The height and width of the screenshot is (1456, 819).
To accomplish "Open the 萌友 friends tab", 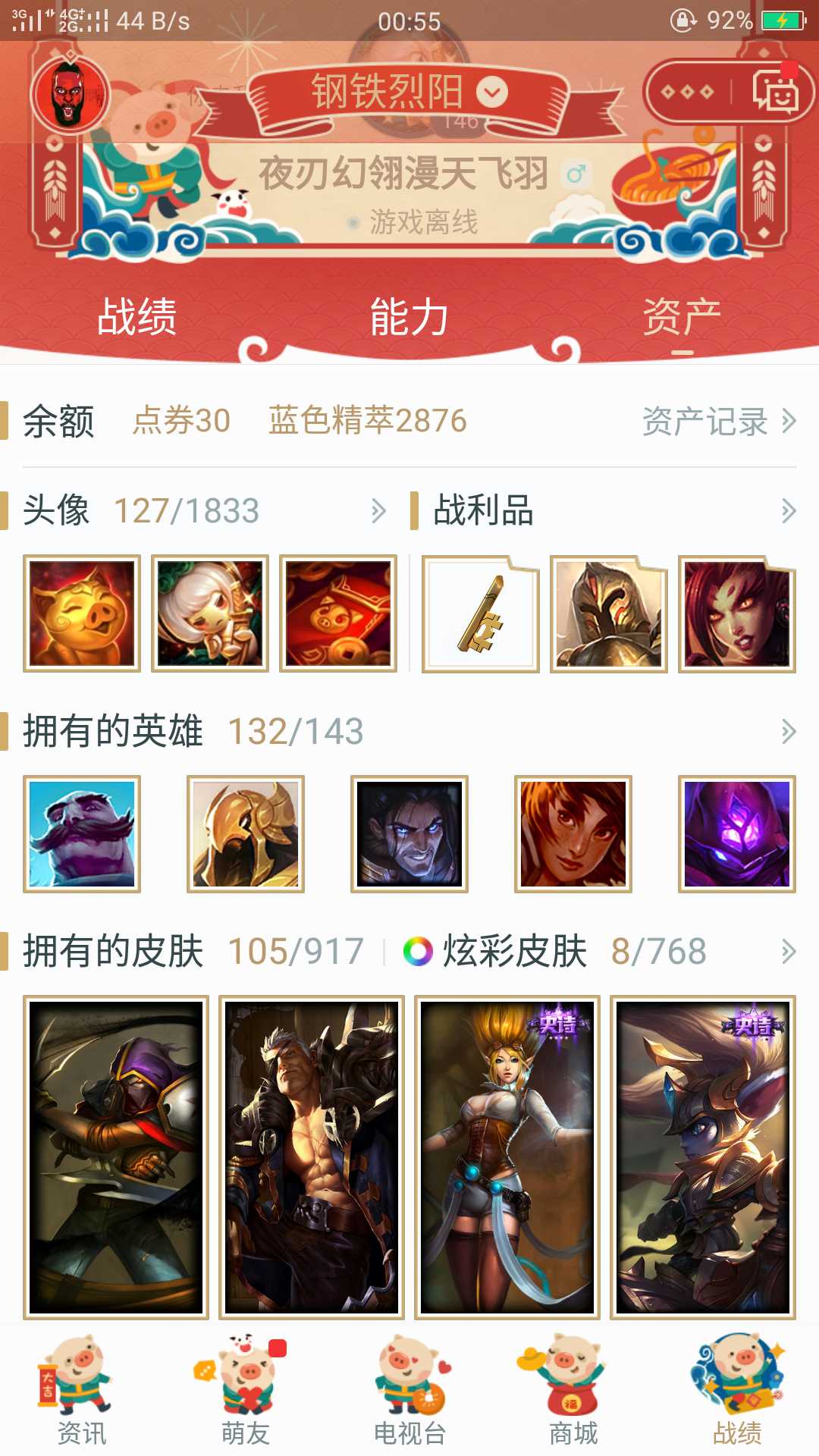I will [x=246, y=1392].
